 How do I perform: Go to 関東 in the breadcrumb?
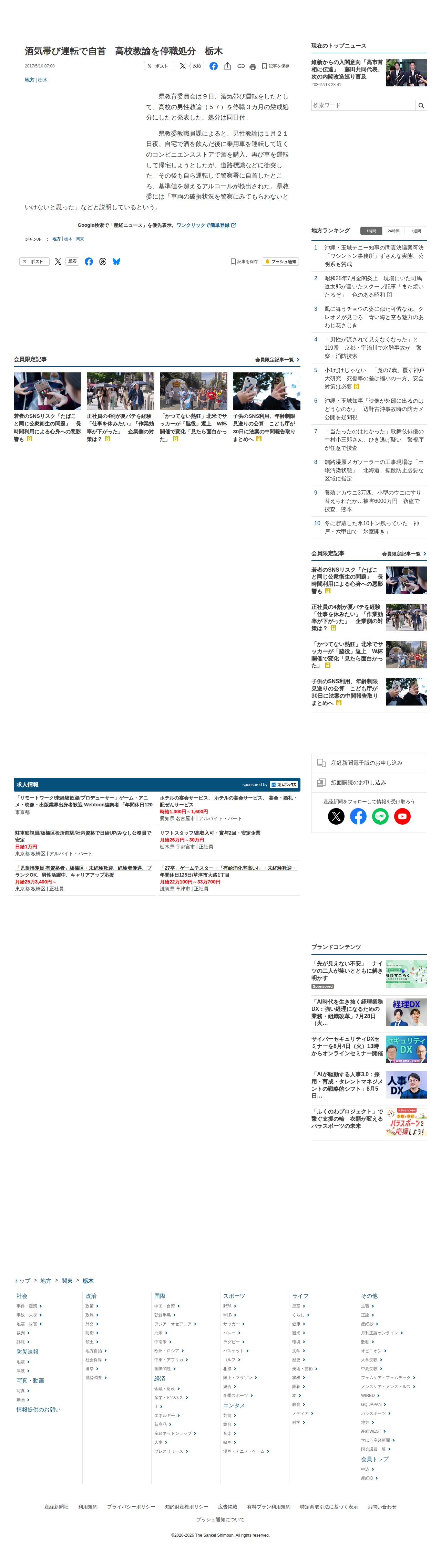click(67, 1281)
